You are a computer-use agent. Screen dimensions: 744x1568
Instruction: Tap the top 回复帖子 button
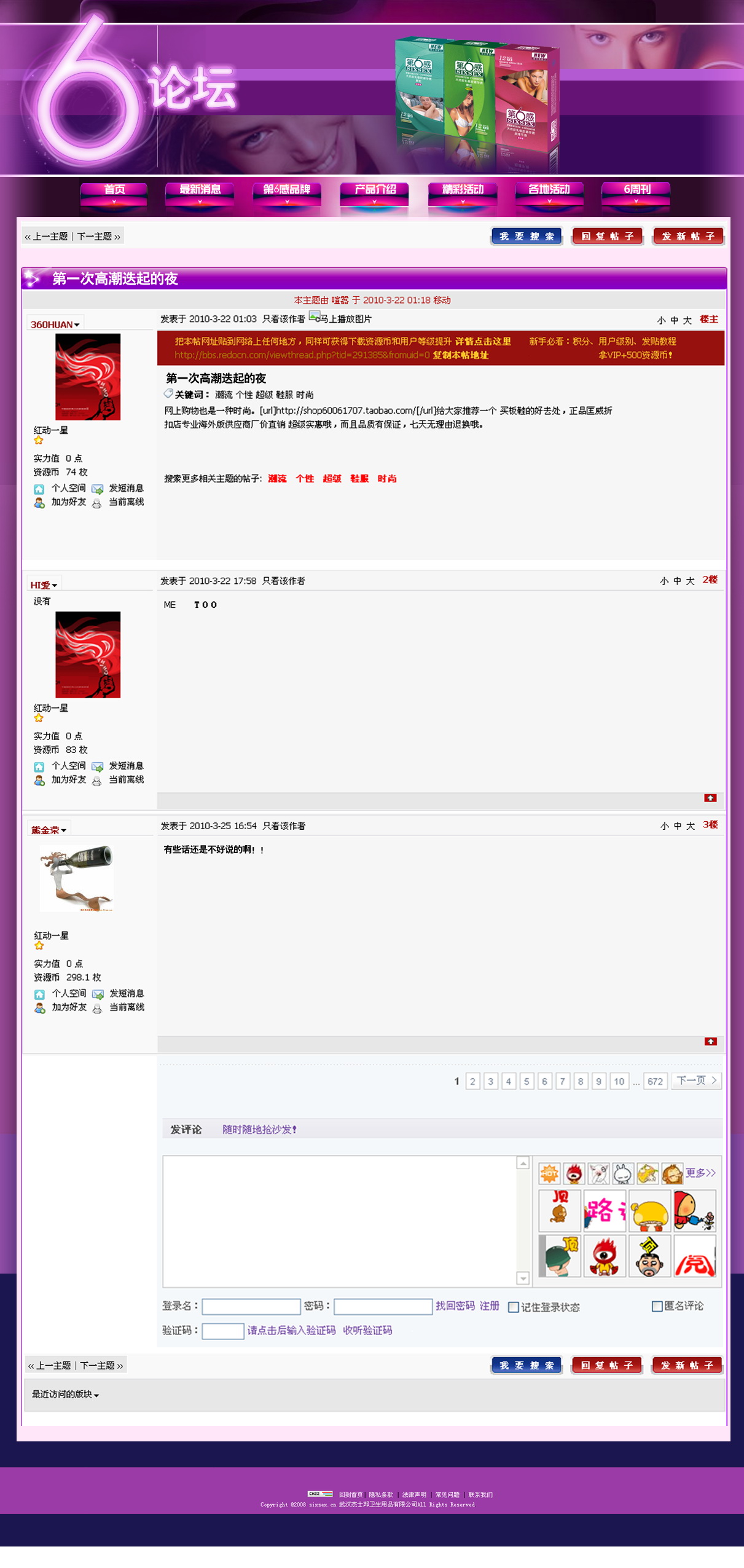click(x=607, y=237)
